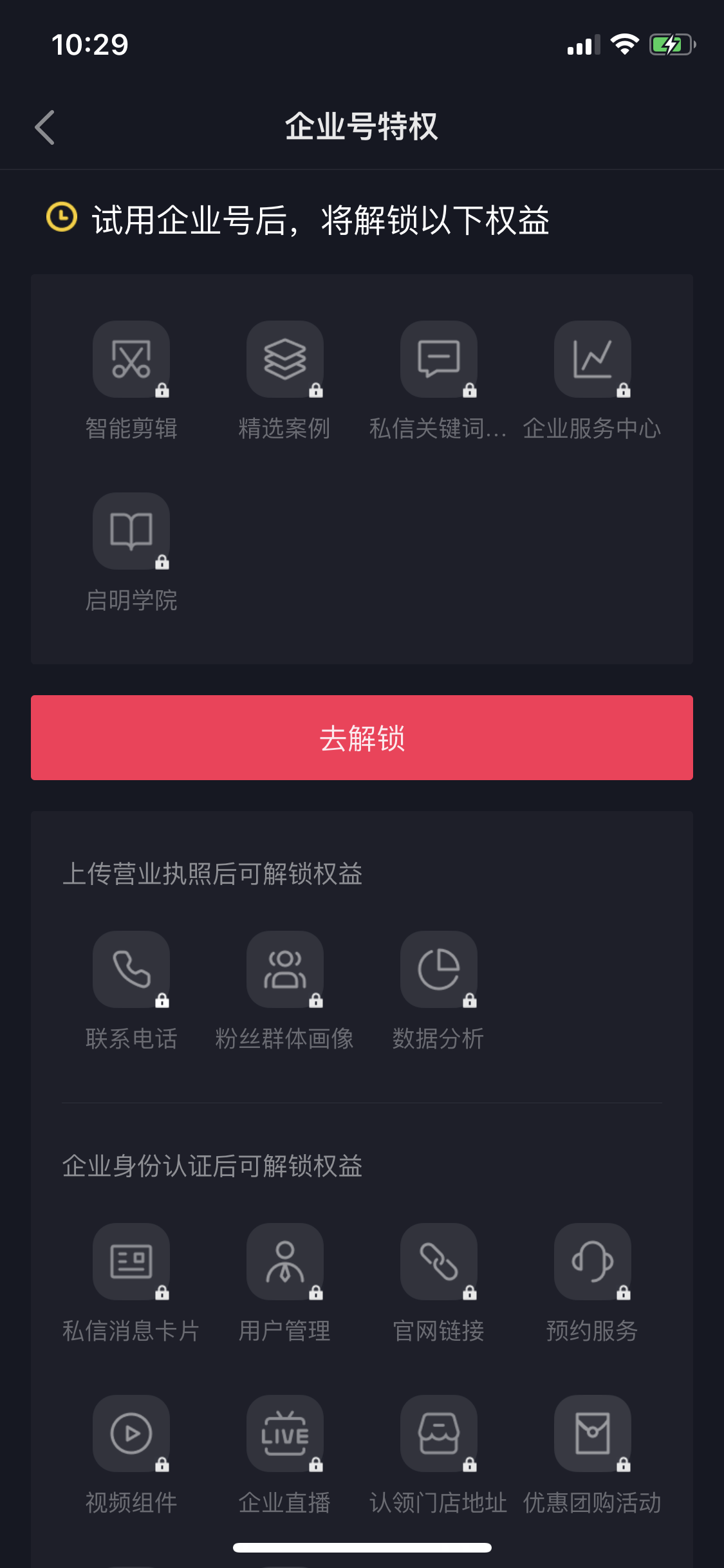Select 联系电话 benefit
This screenshot has width=724, height=1568.
point(131,991)
